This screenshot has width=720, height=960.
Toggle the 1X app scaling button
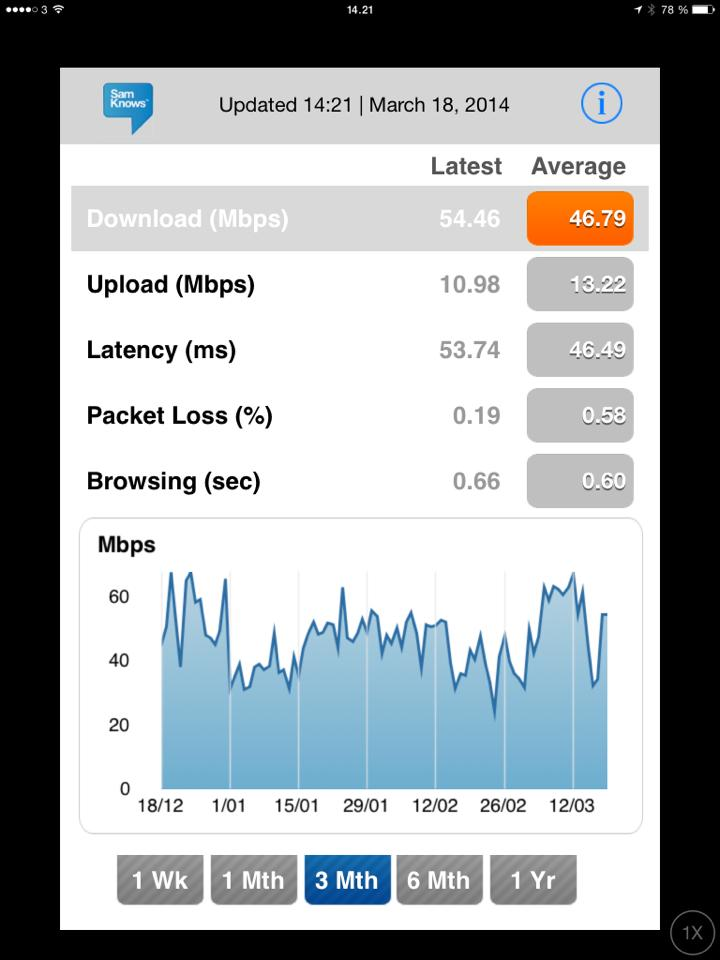693,934
